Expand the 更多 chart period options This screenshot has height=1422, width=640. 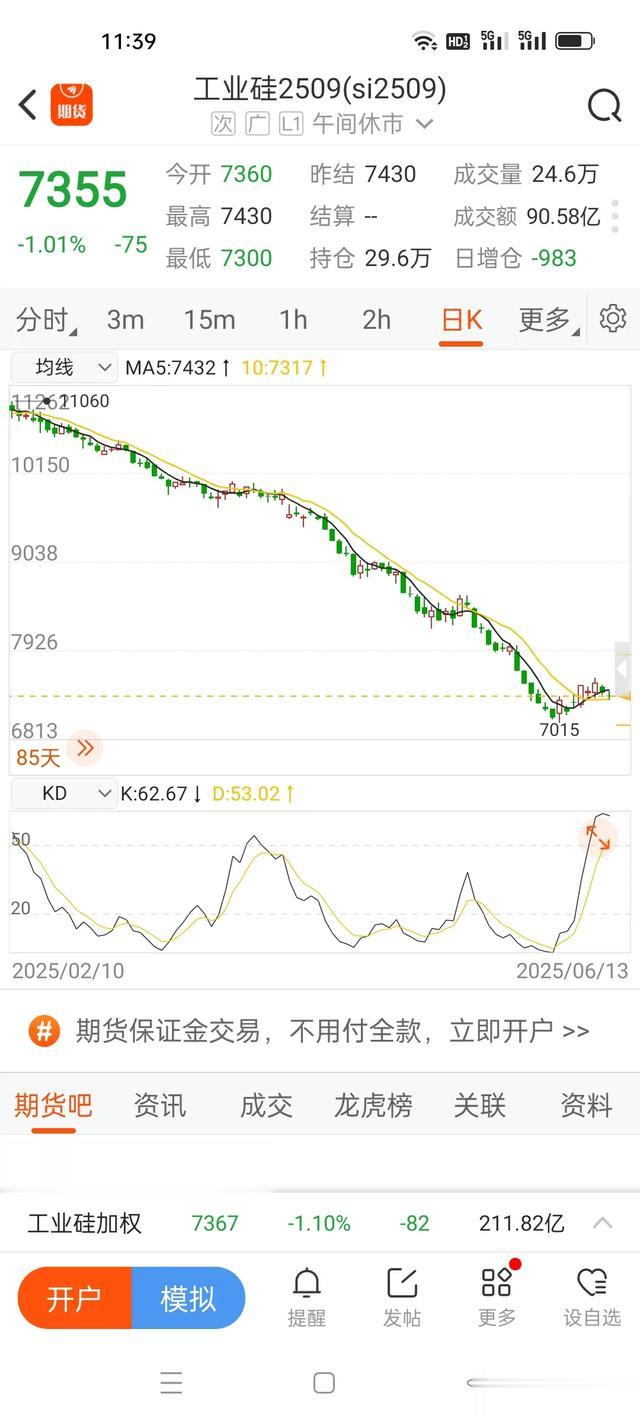pyautogui.click(x=546, y=320)
